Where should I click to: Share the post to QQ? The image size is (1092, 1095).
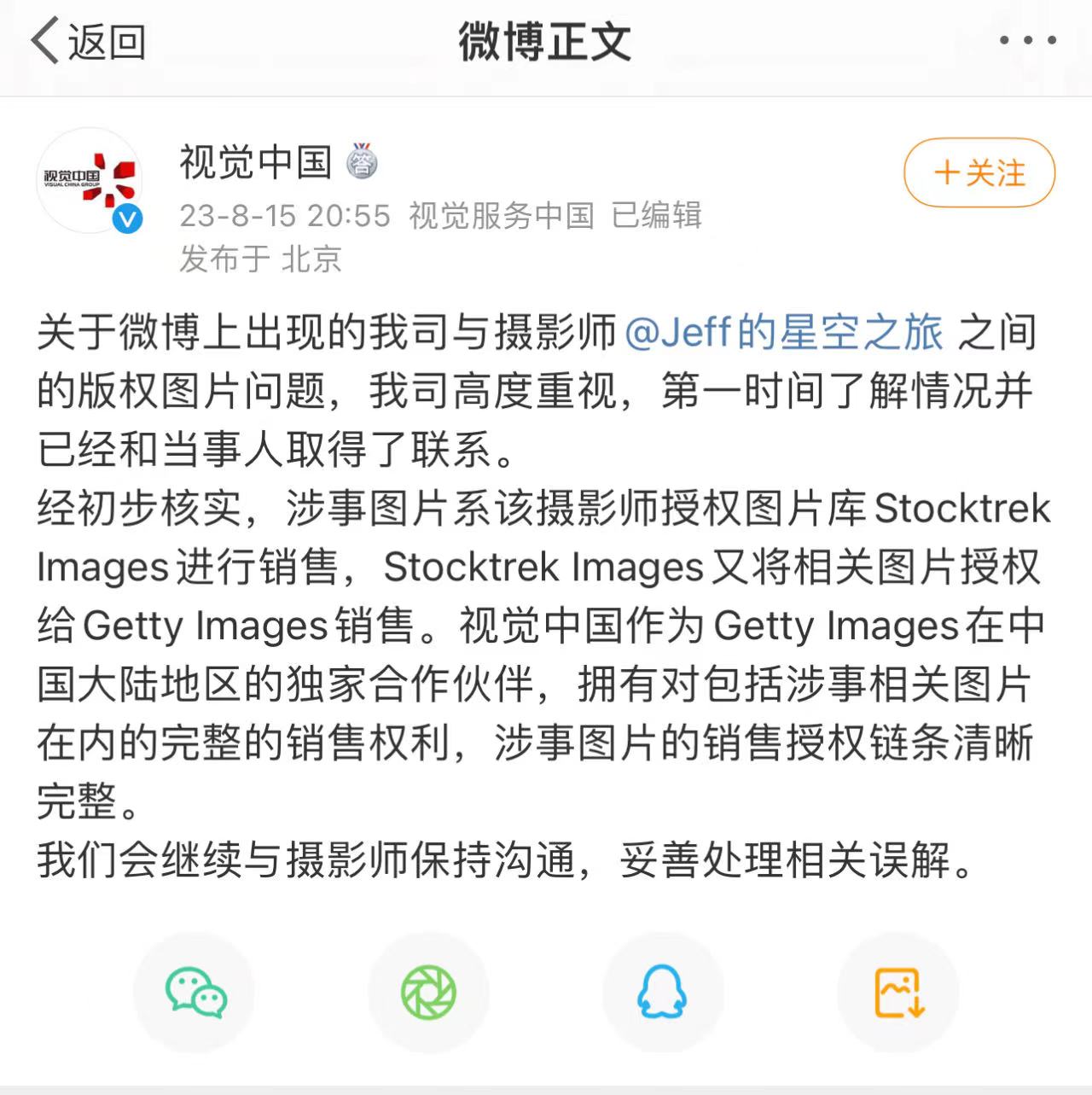pos(663,993)
